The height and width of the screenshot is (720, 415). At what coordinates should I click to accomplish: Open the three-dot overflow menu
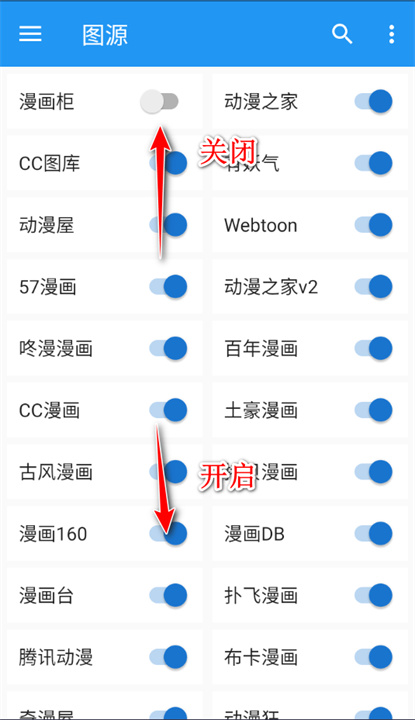(391, 34)
